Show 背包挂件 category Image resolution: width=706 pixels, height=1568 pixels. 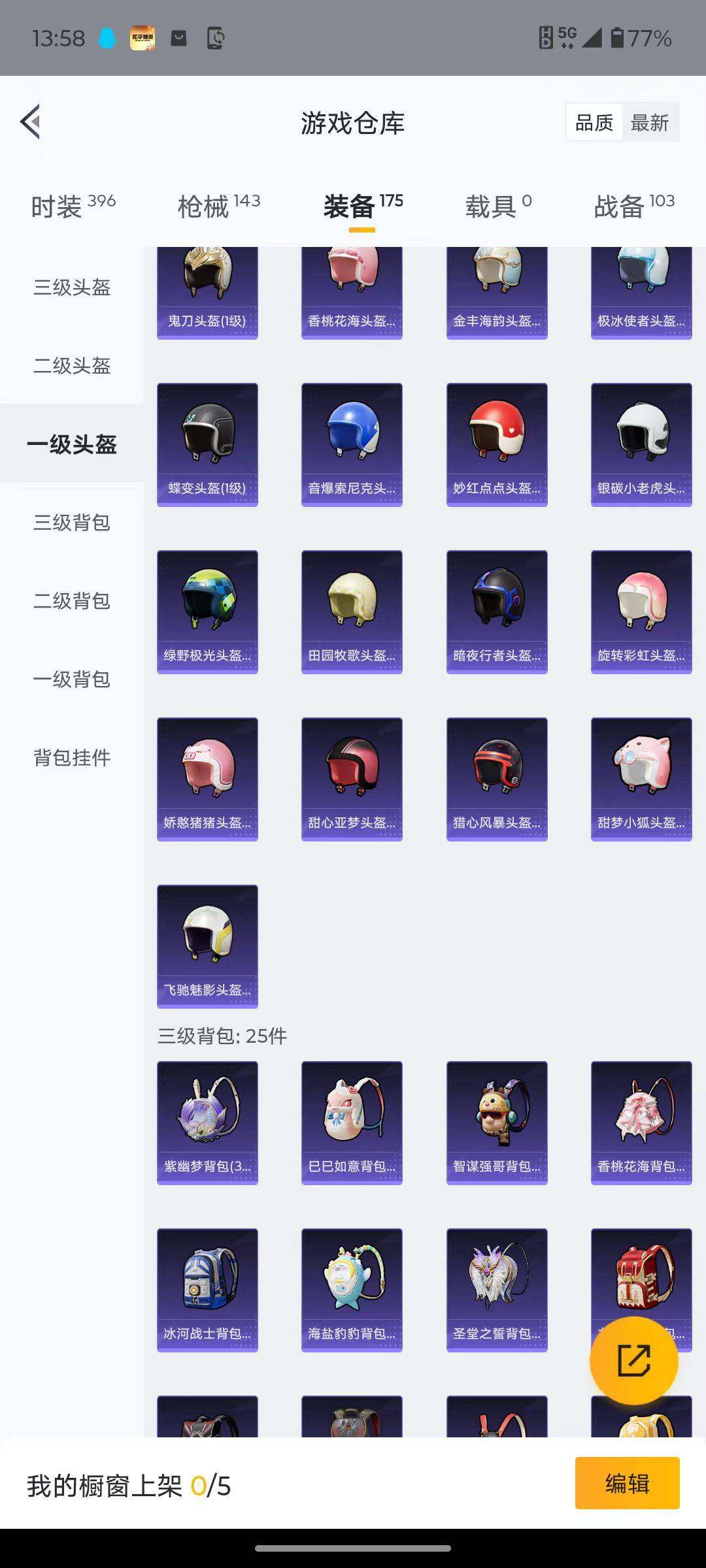(72, 757)
